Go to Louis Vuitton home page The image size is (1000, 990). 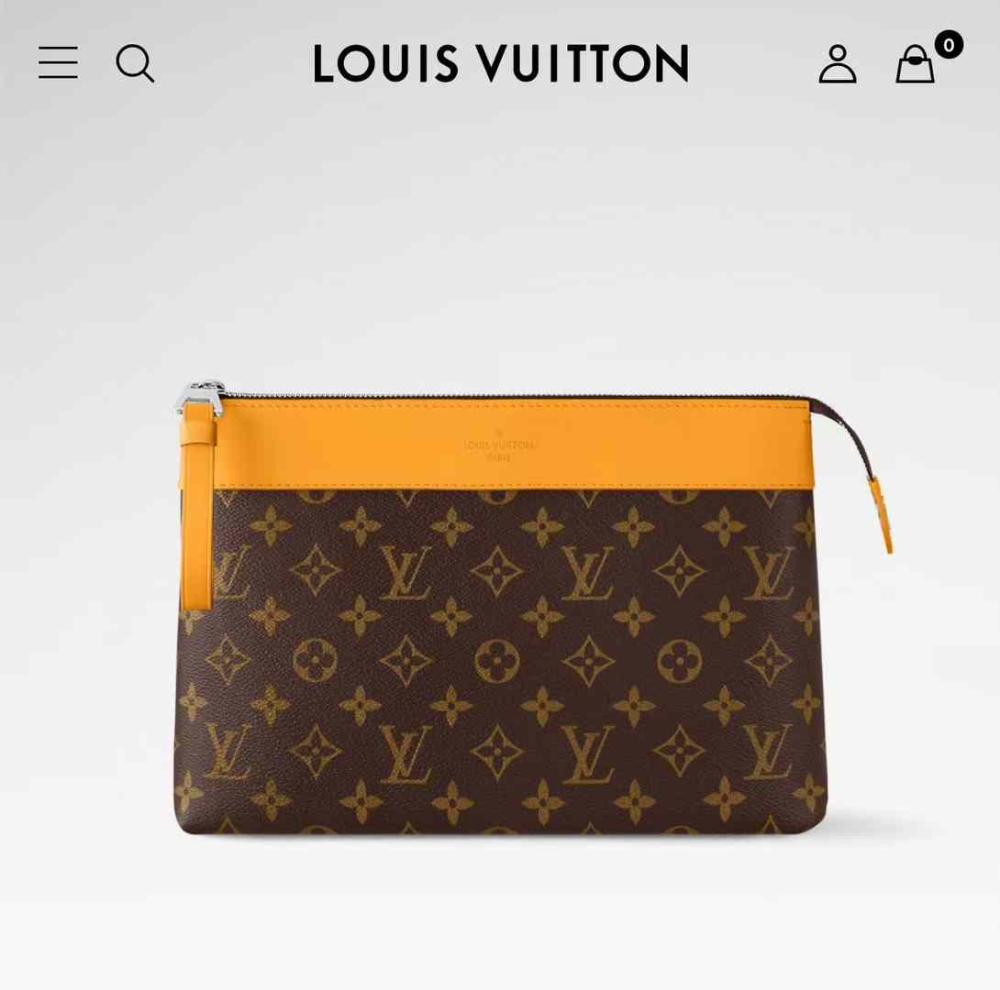click(x=501, y=64)
